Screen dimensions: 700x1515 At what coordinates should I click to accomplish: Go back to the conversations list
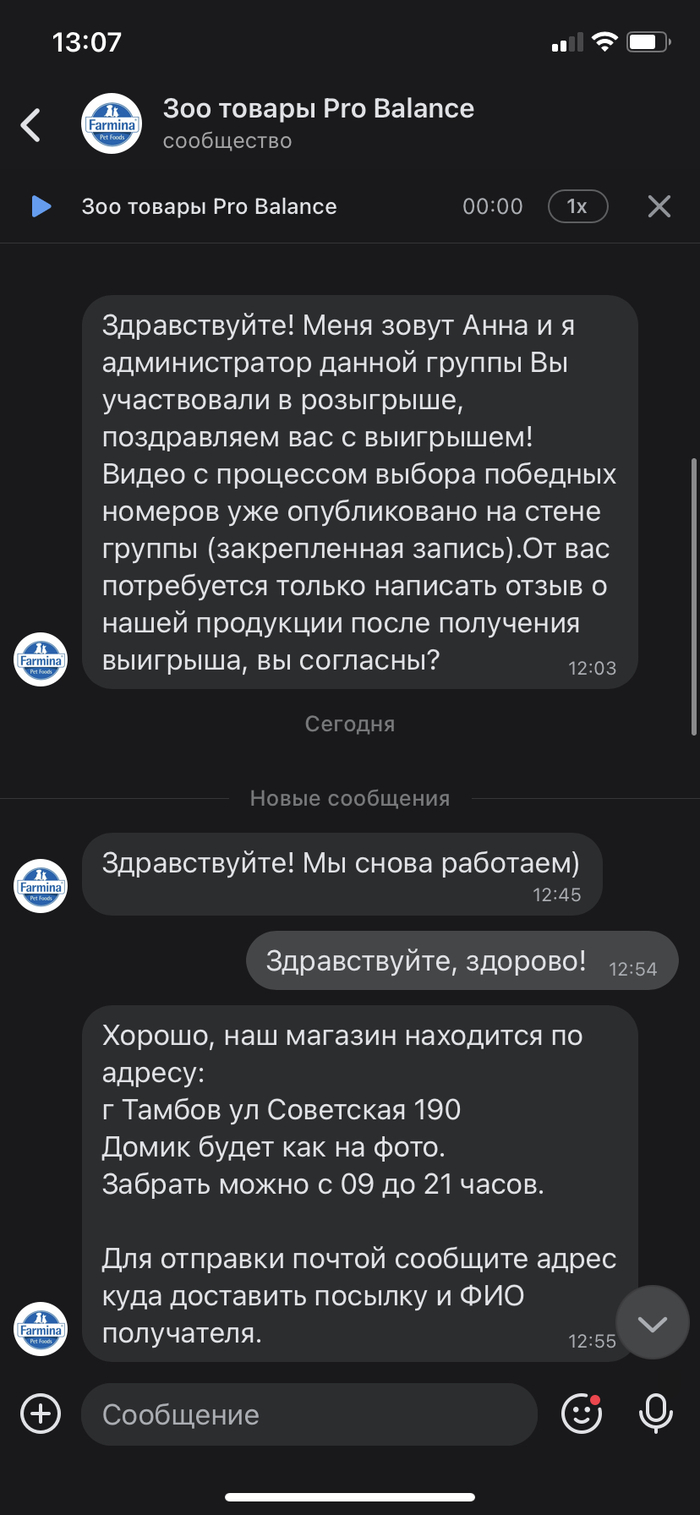pos(32,125)
